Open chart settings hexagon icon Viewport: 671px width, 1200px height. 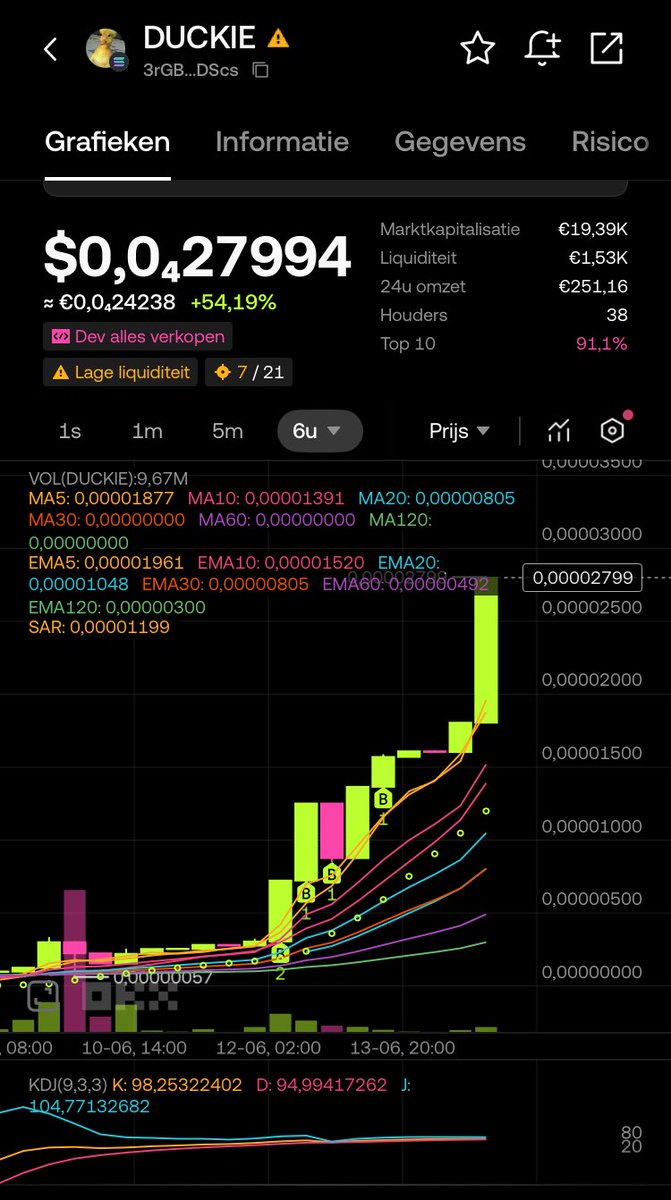click(612, 430)
